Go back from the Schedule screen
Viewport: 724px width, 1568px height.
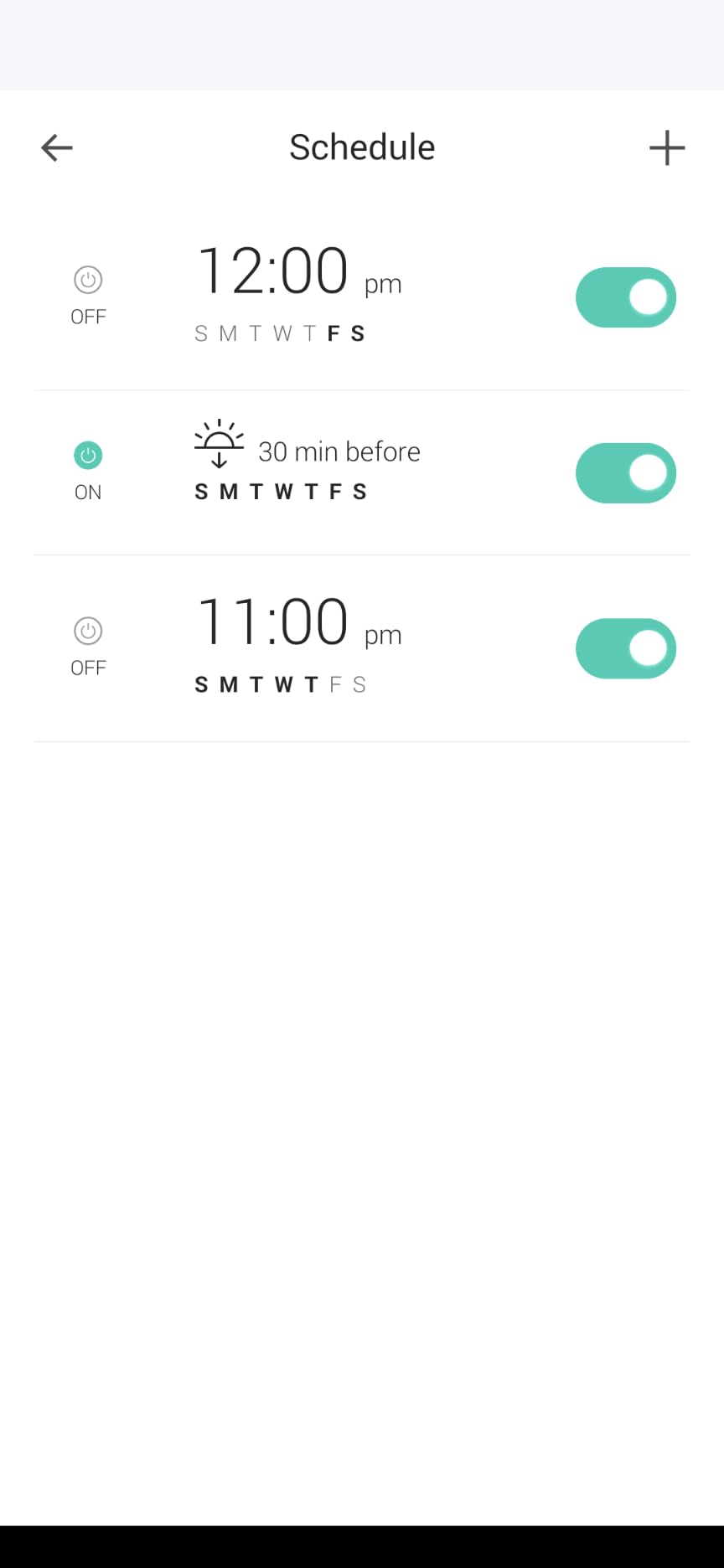[57, 148]
